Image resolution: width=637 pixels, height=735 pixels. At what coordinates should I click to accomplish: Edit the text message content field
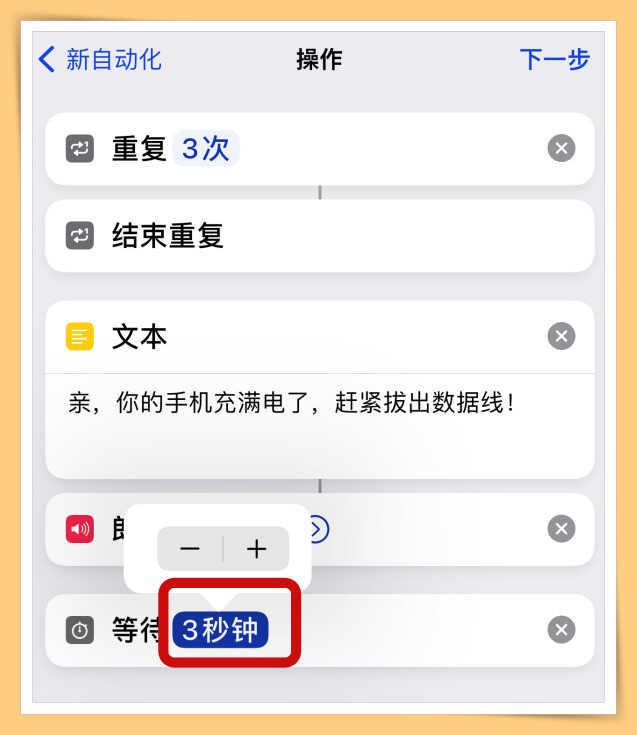coord(318,420)
